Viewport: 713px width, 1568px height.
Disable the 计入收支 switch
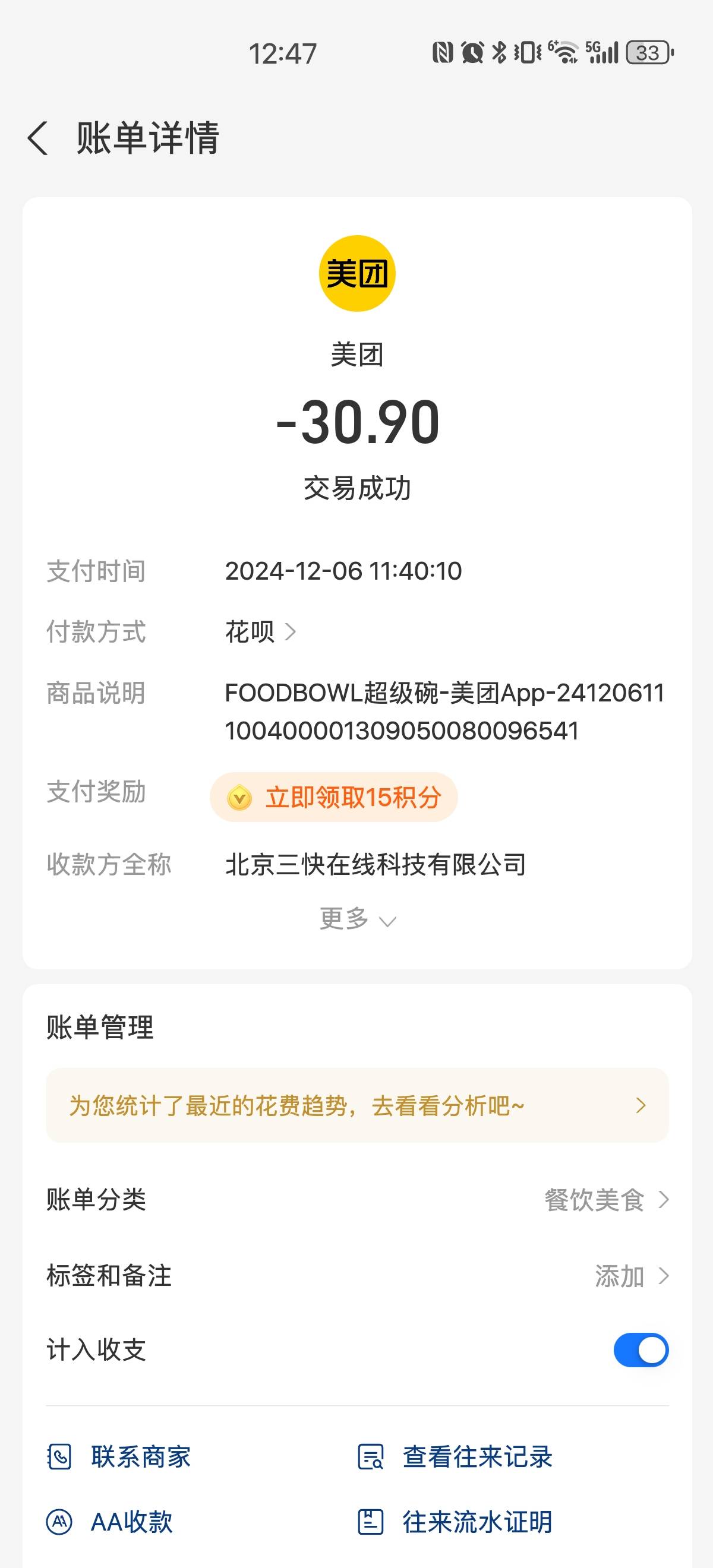click(641, 1350)
